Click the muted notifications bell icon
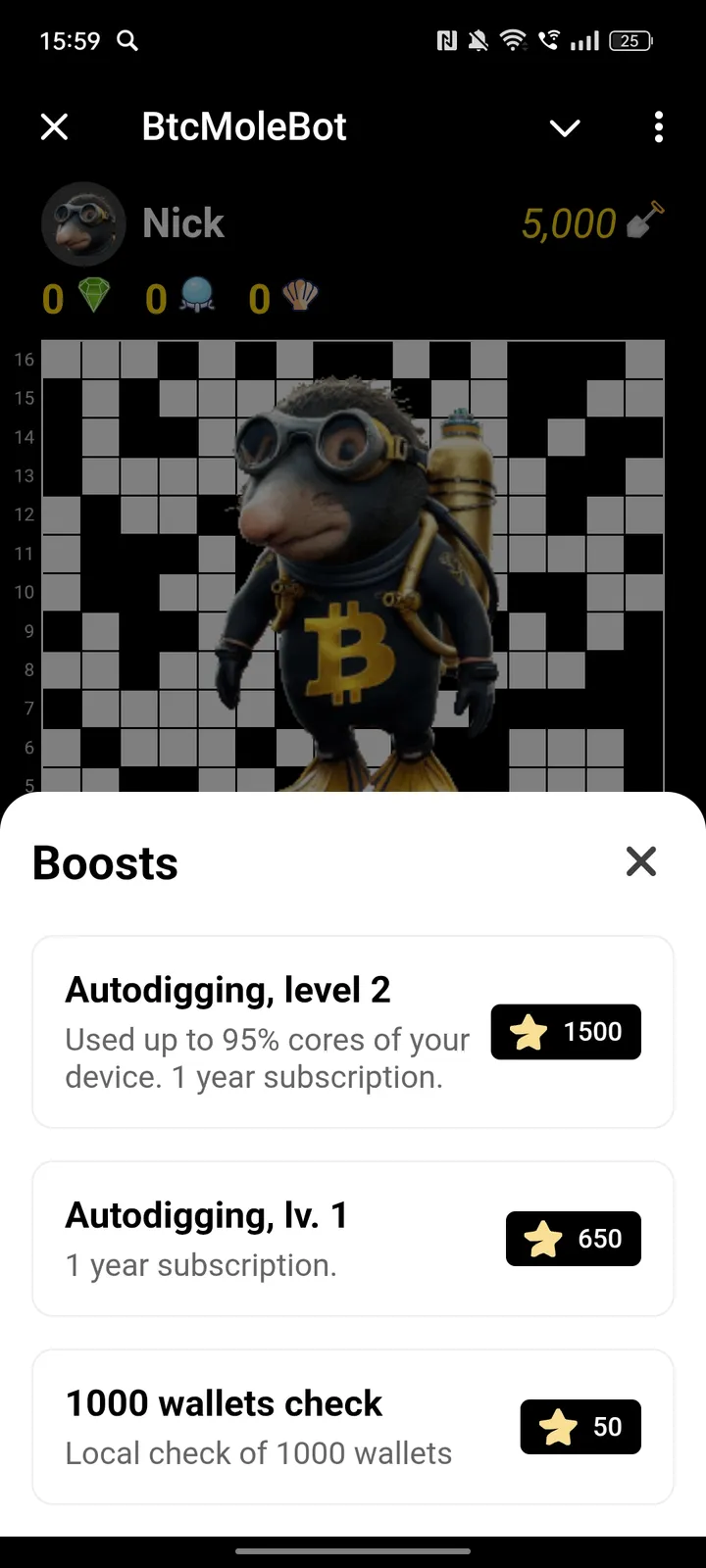Viewport: 706px width, 1568px height. point(478,40)
